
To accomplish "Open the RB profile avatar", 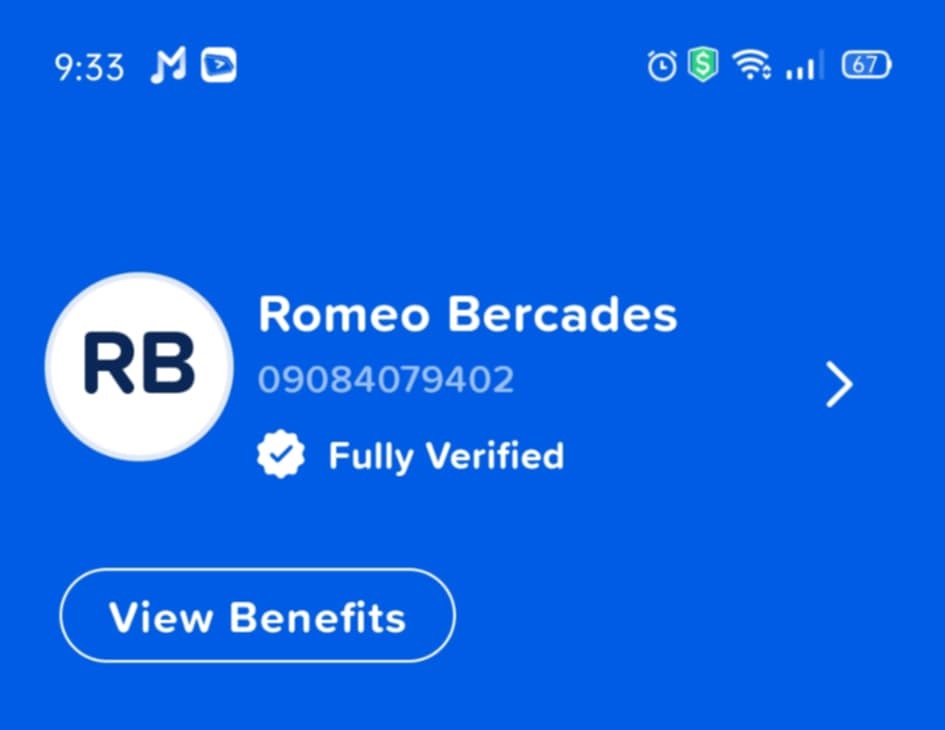I will pyautogui.click(x=139, y=367).
